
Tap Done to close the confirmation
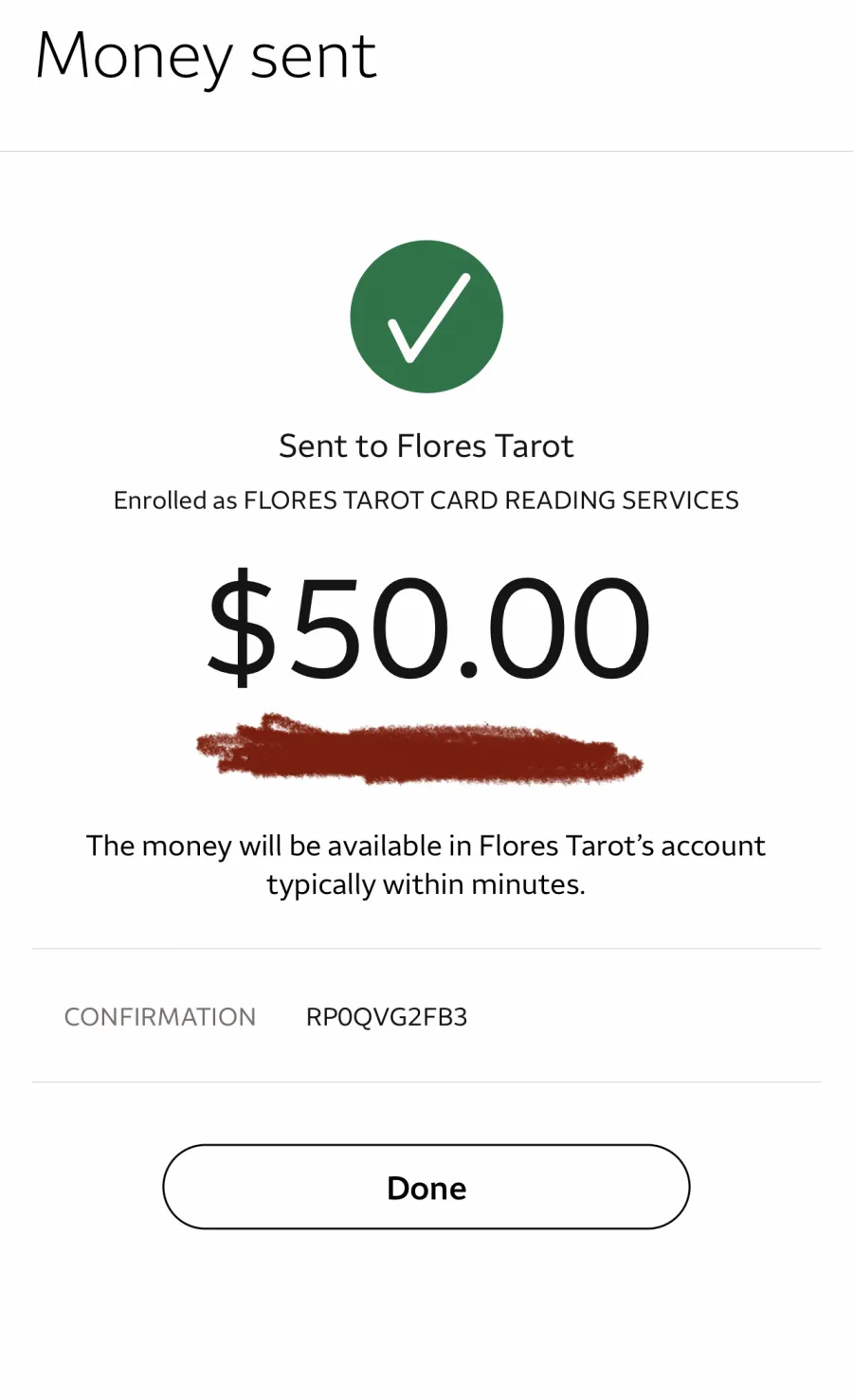pyautogui.click(x=426, y=1187)
